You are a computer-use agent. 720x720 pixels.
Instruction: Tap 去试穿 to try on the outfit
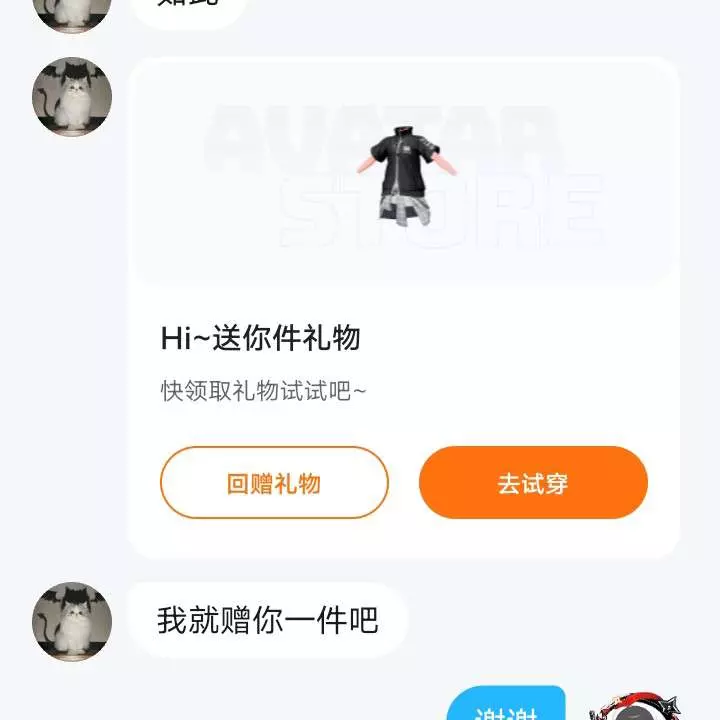coord(533,483)
